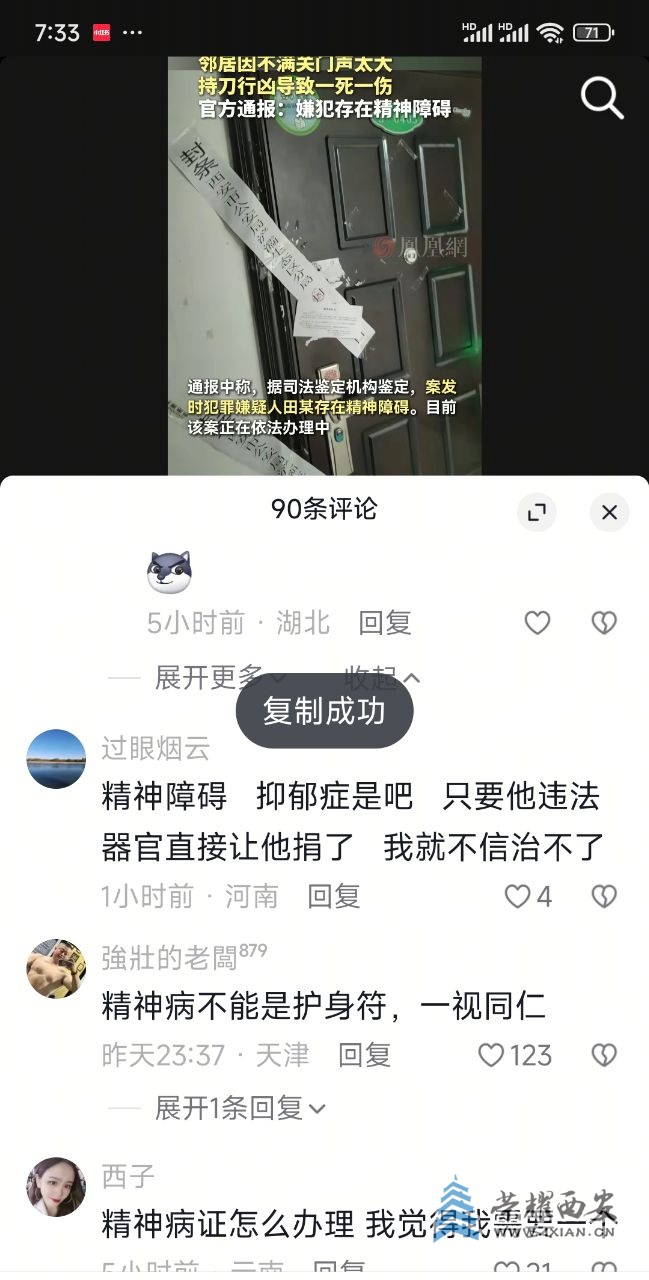Like 強壯的老闆's comment with 123 likes

[492, 1055]
